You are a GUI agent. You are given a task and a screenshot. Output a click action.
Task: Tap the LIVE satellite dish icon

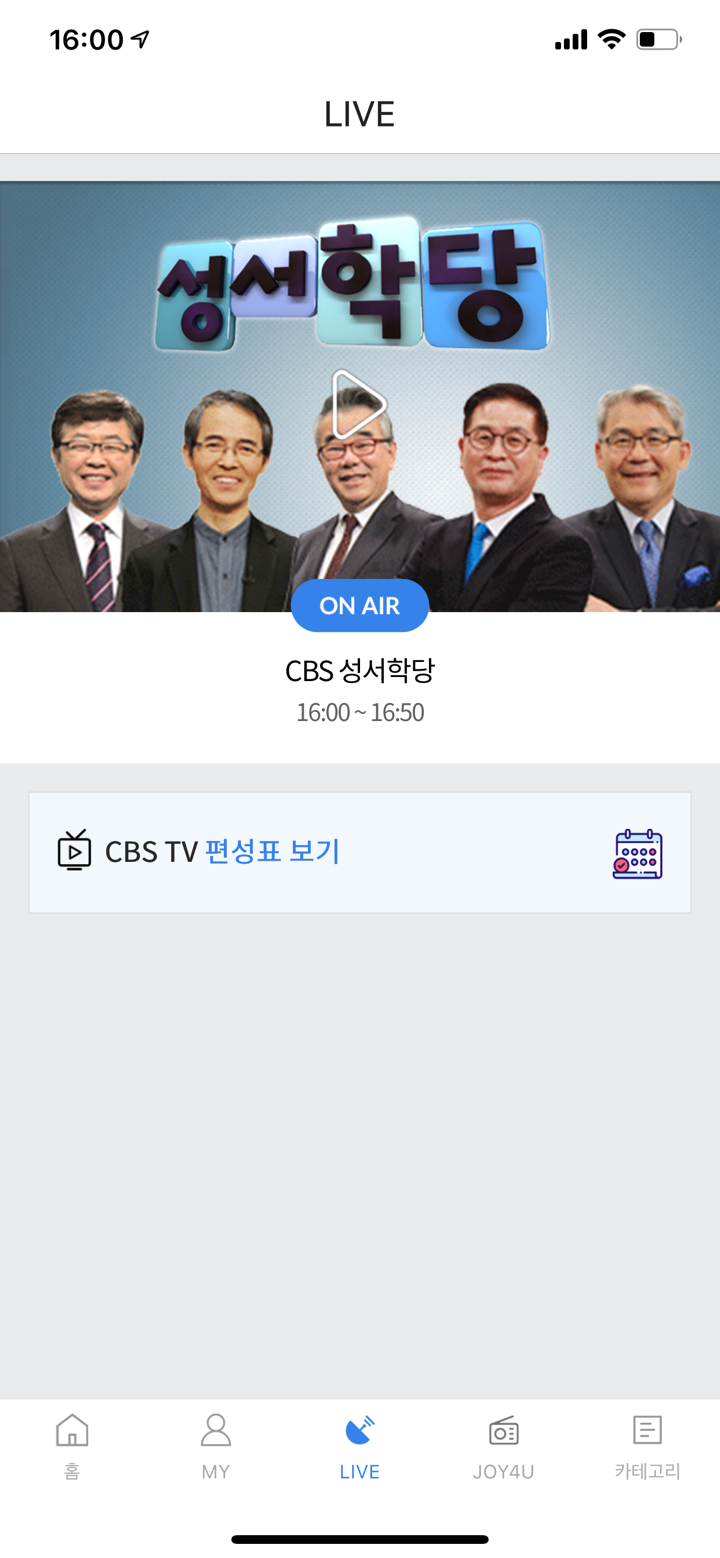tap(359, 1435)
